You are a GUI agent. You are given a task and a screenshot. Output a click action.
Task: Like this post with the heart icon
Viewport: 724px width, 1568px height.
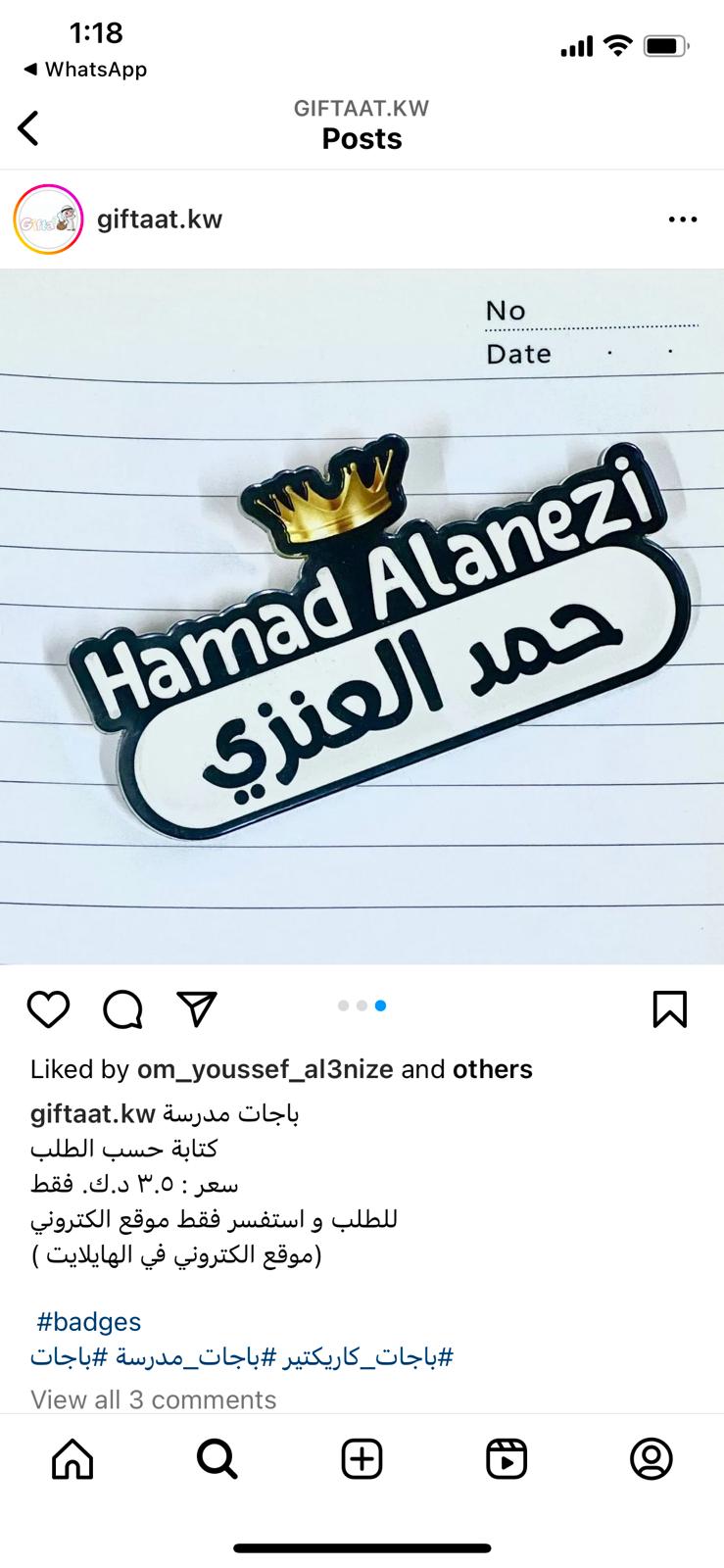point(48,1008)
